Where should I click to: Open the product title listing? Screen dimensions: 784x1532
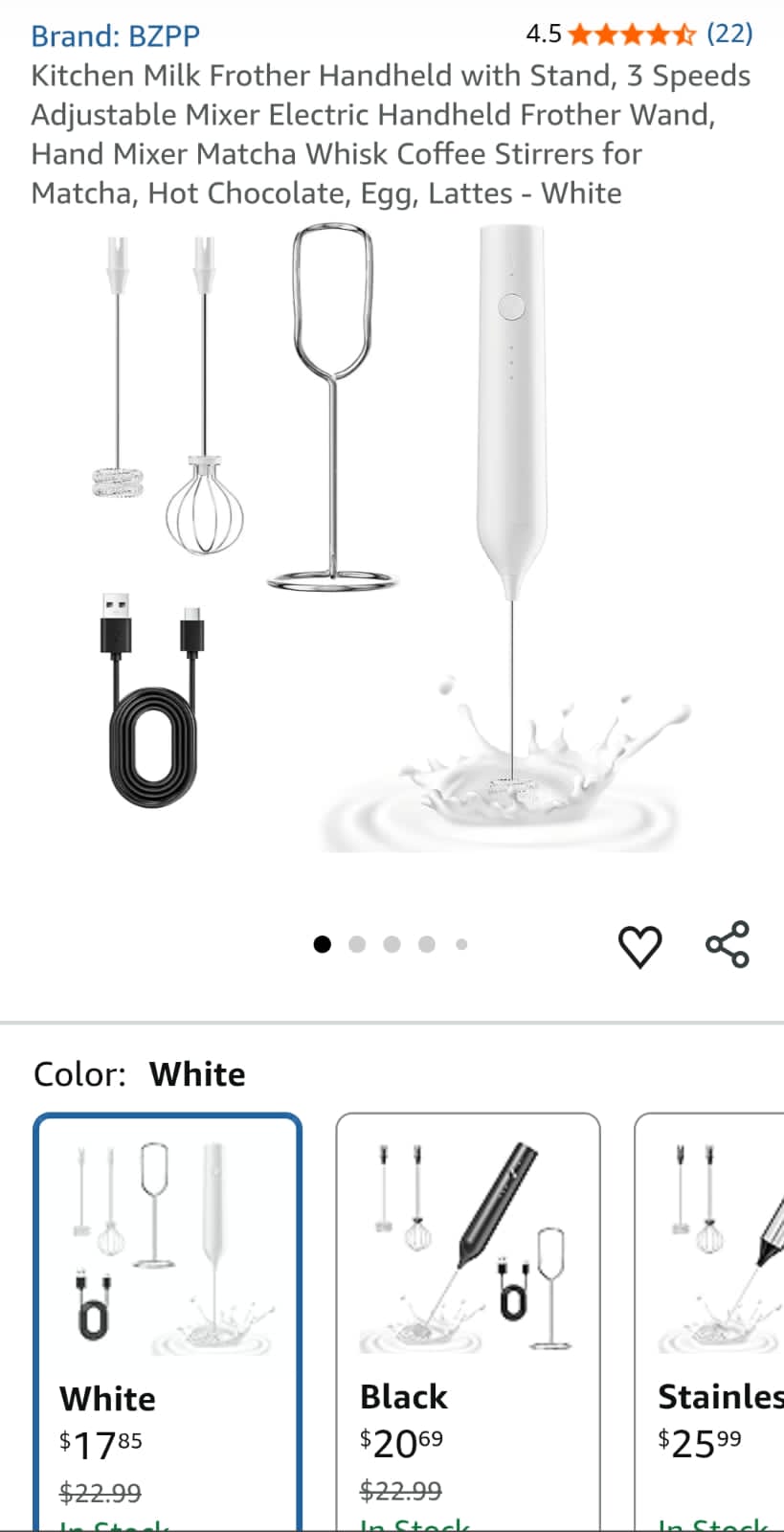tap(383, 134)
